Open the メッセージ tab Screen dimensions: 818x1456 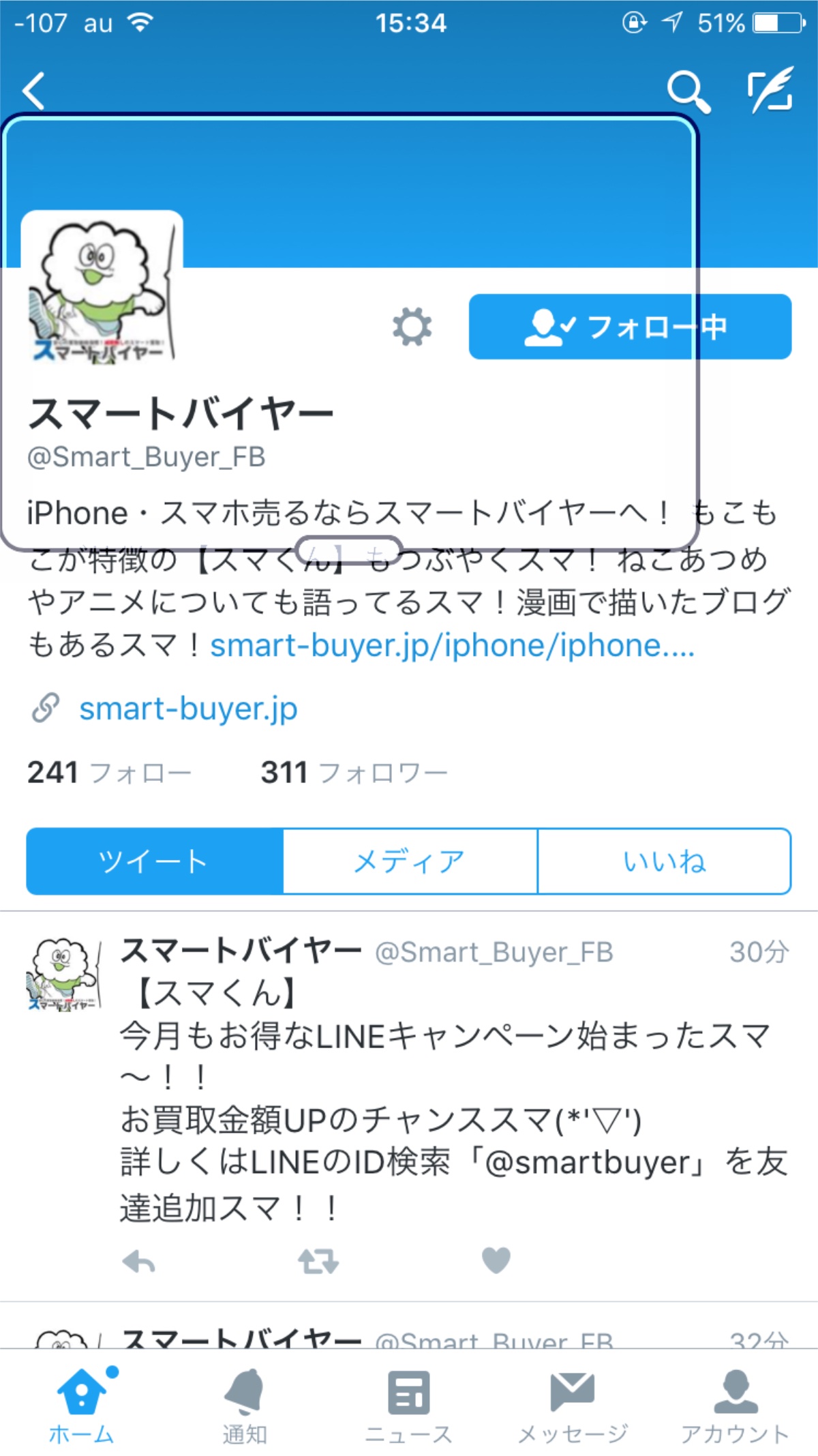(x=573, y=1406)
